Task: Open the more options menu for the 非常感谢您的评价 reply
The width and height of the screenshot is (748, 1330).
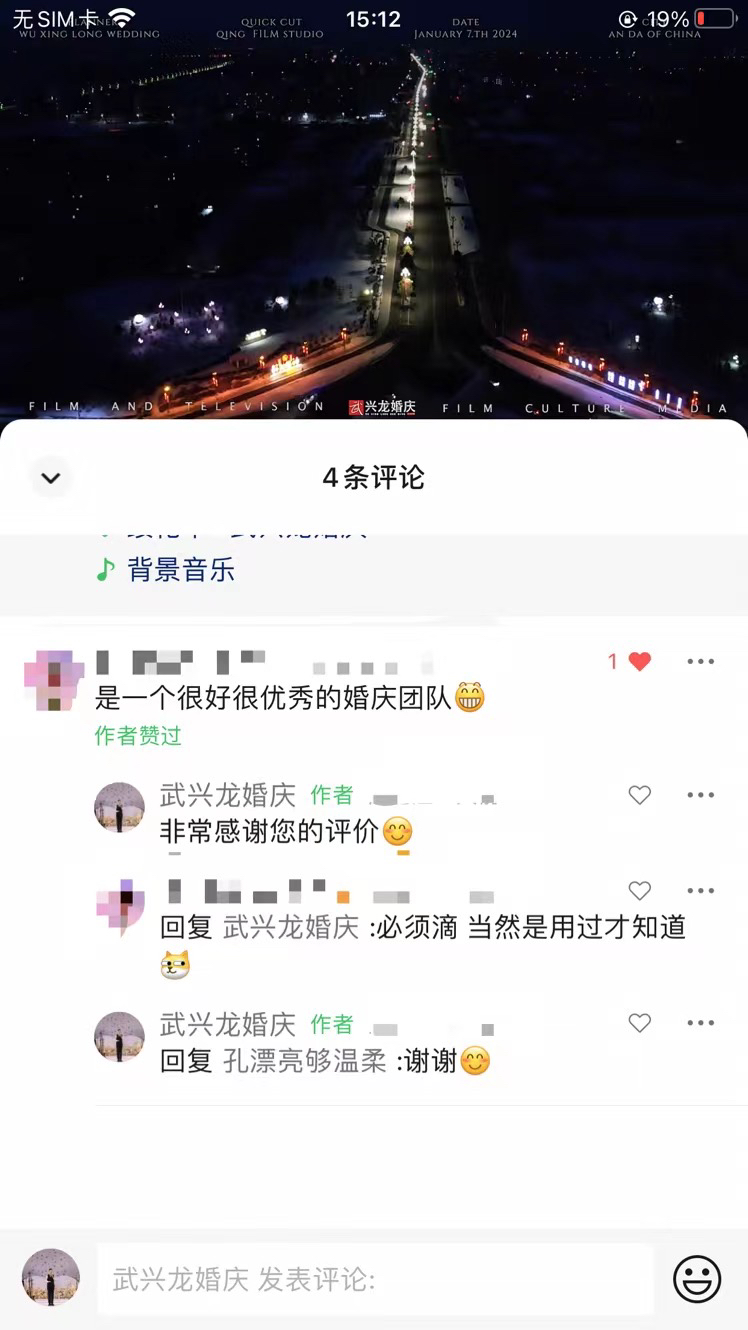Action: (701, 795)
